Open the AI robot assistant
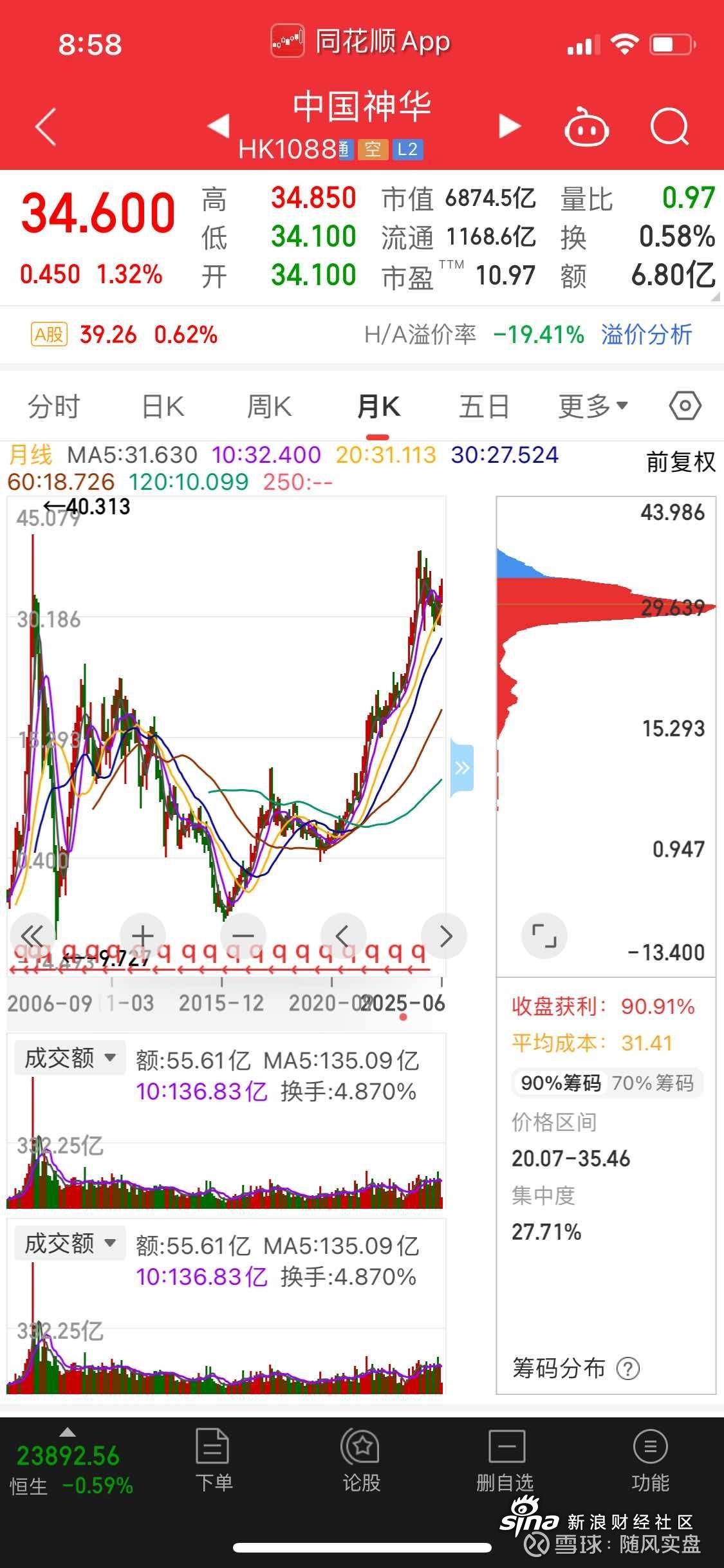 pyautogui.click(x=585, y=127)
